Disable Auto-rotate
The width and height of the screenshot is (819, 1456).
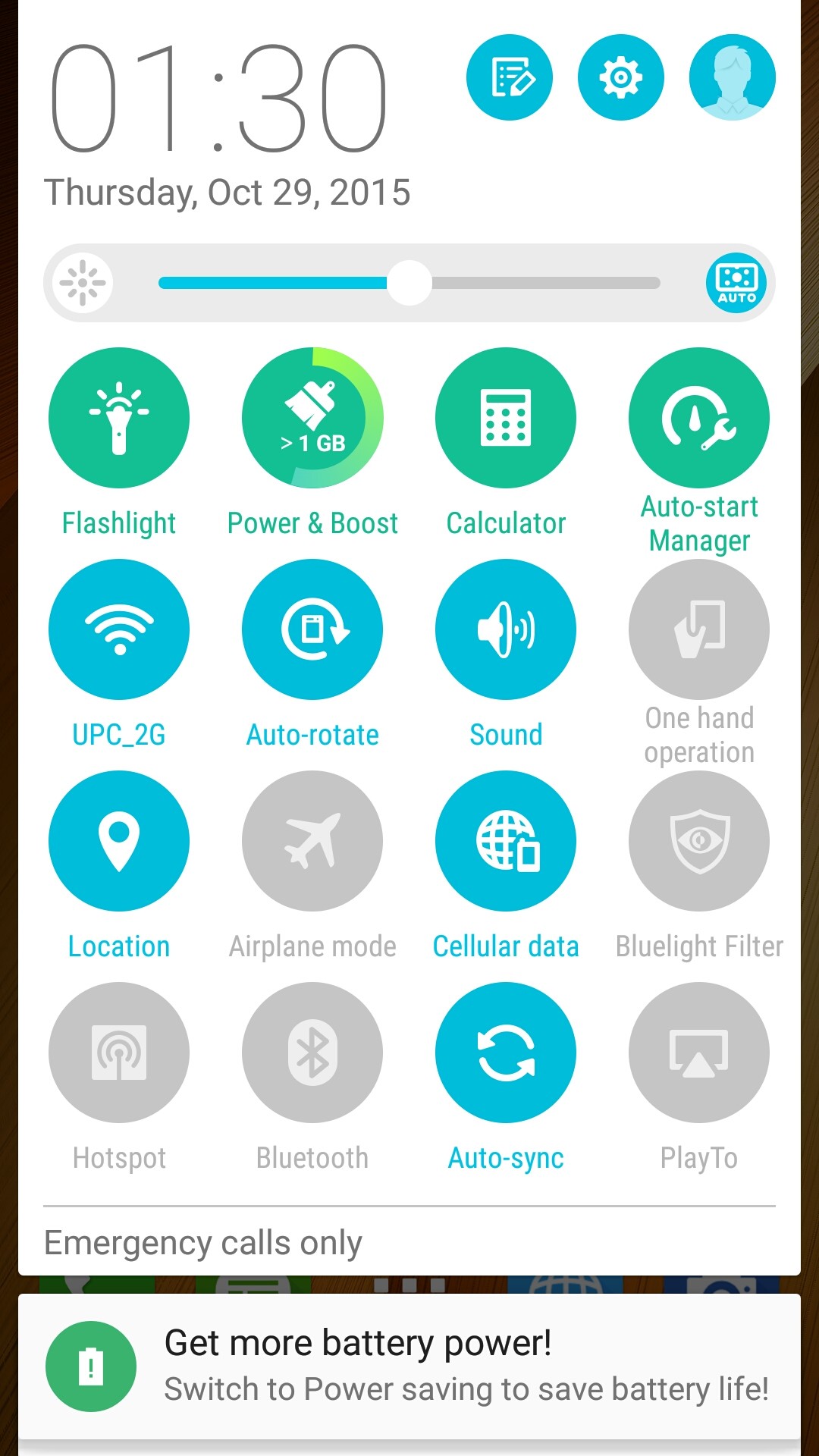pyautogui.click(x=312, y=629)
